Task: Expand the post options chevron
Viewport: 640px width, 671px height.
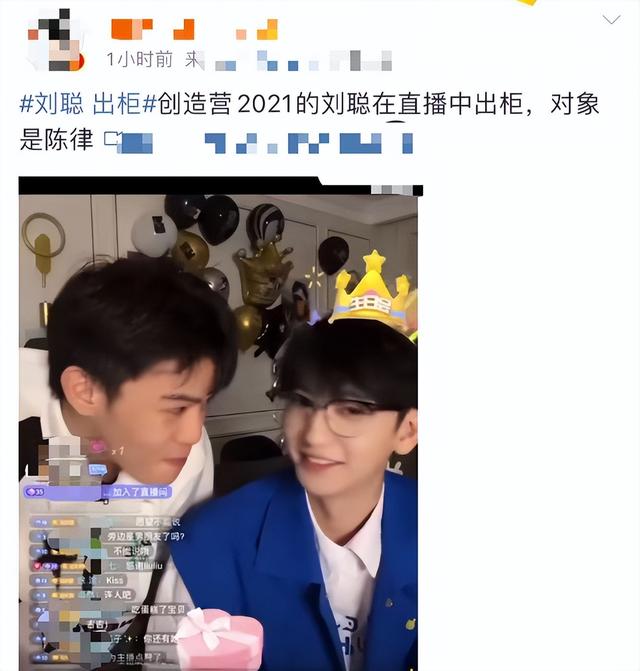Action: click(x=611, y=20)
